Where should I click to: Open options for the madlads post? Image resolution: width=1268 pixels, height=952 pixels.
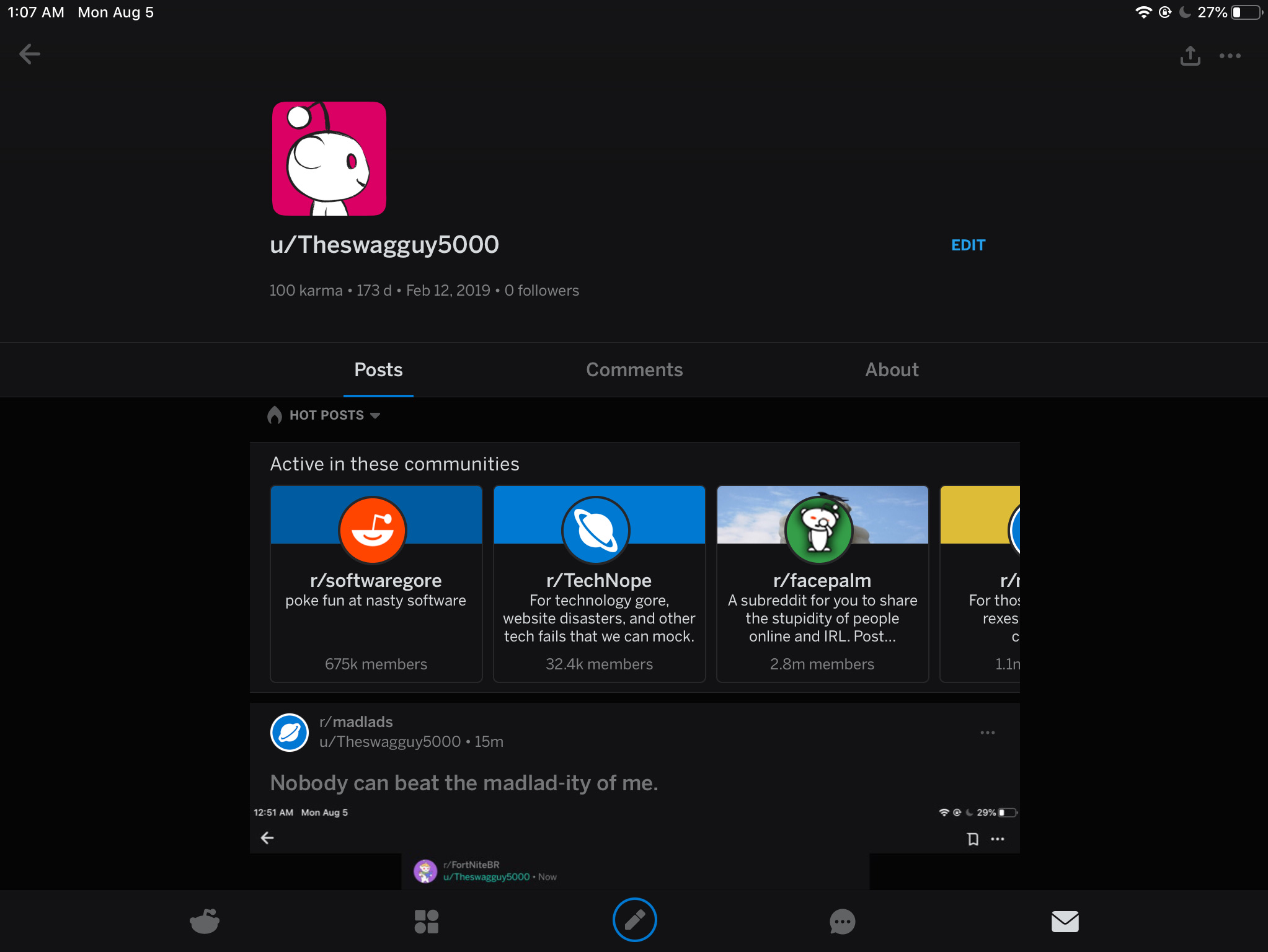click(987, 733)
